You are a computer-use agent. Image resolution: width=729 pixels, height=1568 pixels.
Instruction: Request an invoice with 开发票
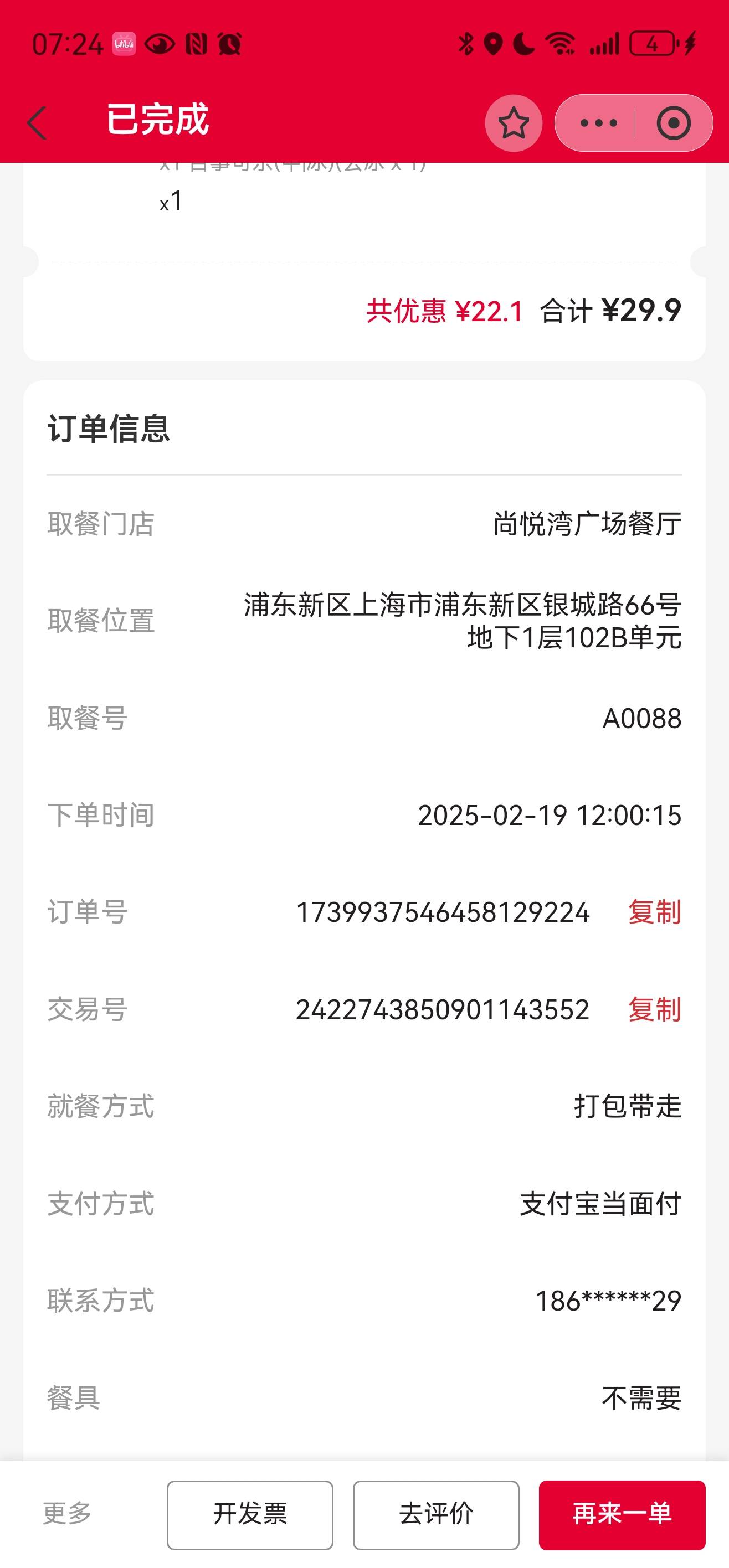(x=250, y=1515)
